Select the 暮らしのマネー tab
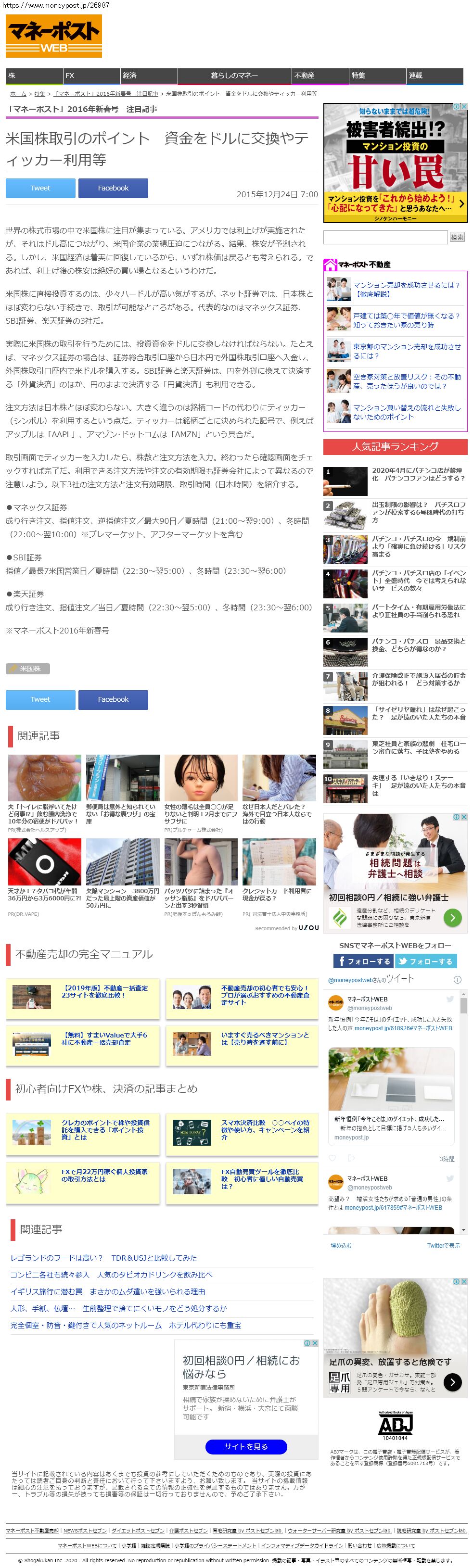This screenshot has height=1568, width=473. pyautogui.click(x=234, y=76)
